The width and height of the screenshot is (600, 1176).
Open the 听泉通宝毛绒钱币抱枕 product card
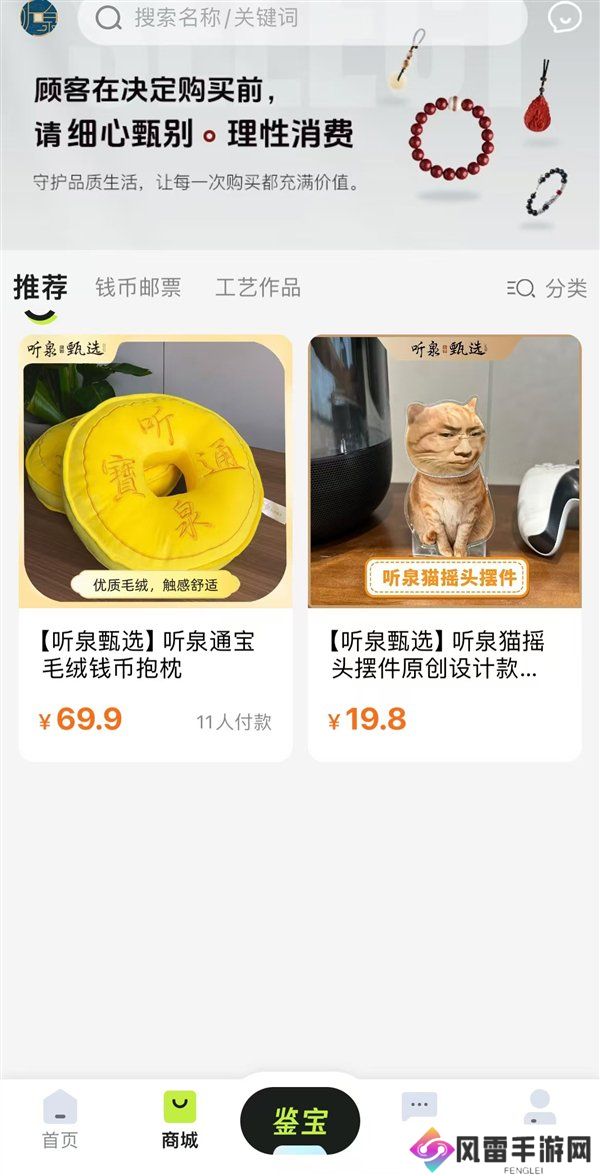[x=155, y=547]
